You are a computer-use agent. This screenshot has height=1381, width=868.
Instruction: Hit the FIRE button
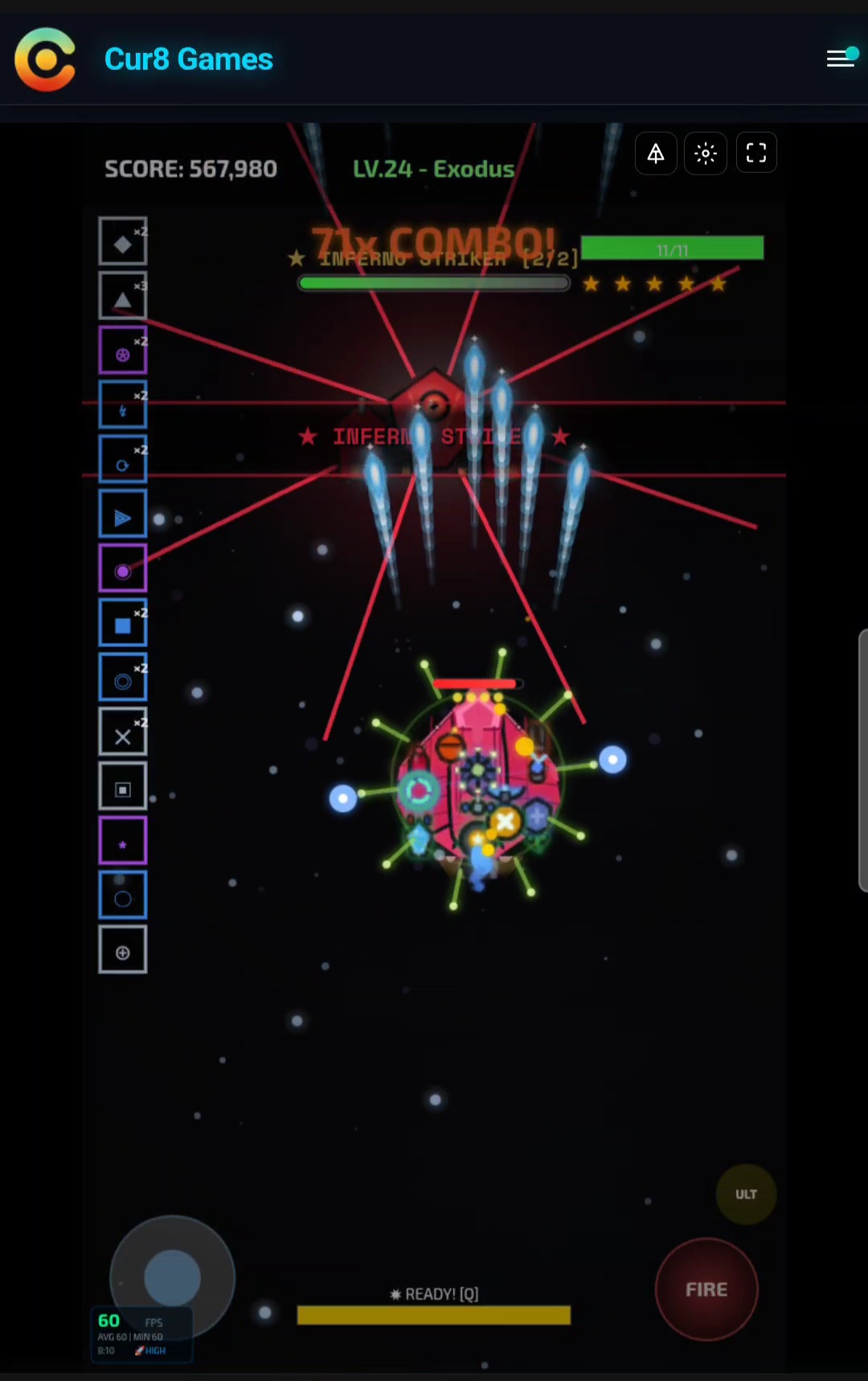(706, 1289)
